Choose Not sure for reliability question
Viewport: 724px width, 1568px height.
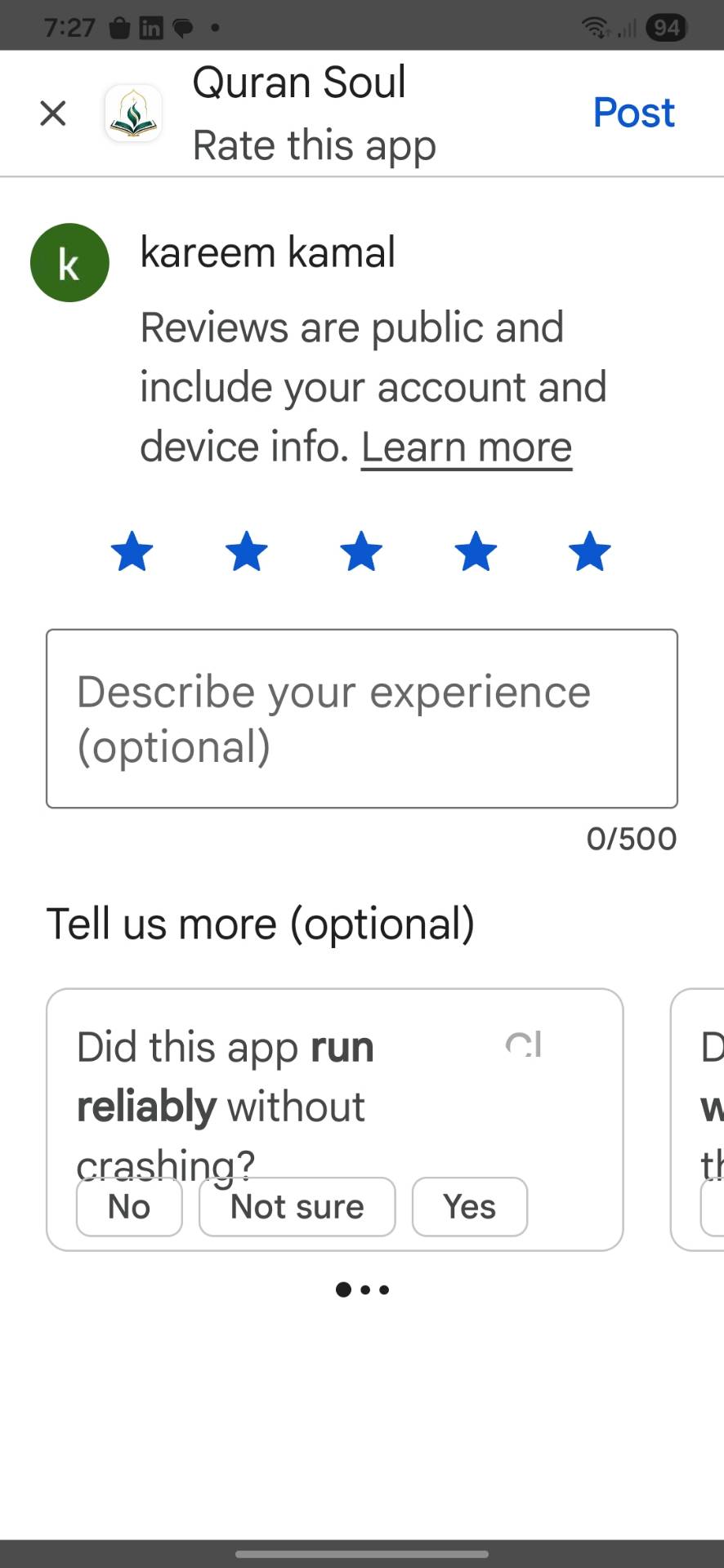coord(297,1206)
